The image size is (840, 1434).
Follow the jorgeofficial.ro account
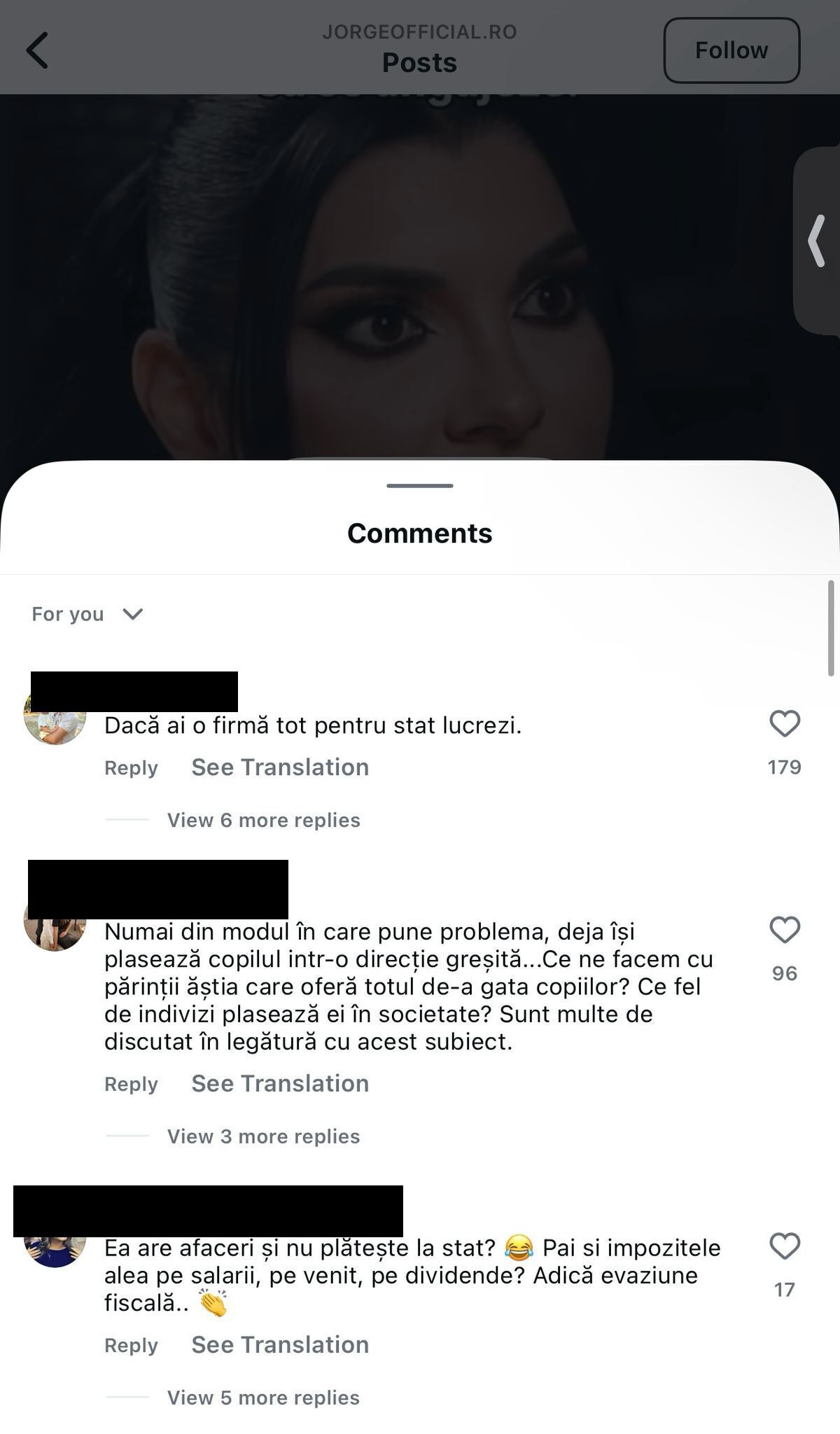click(731, 50)
